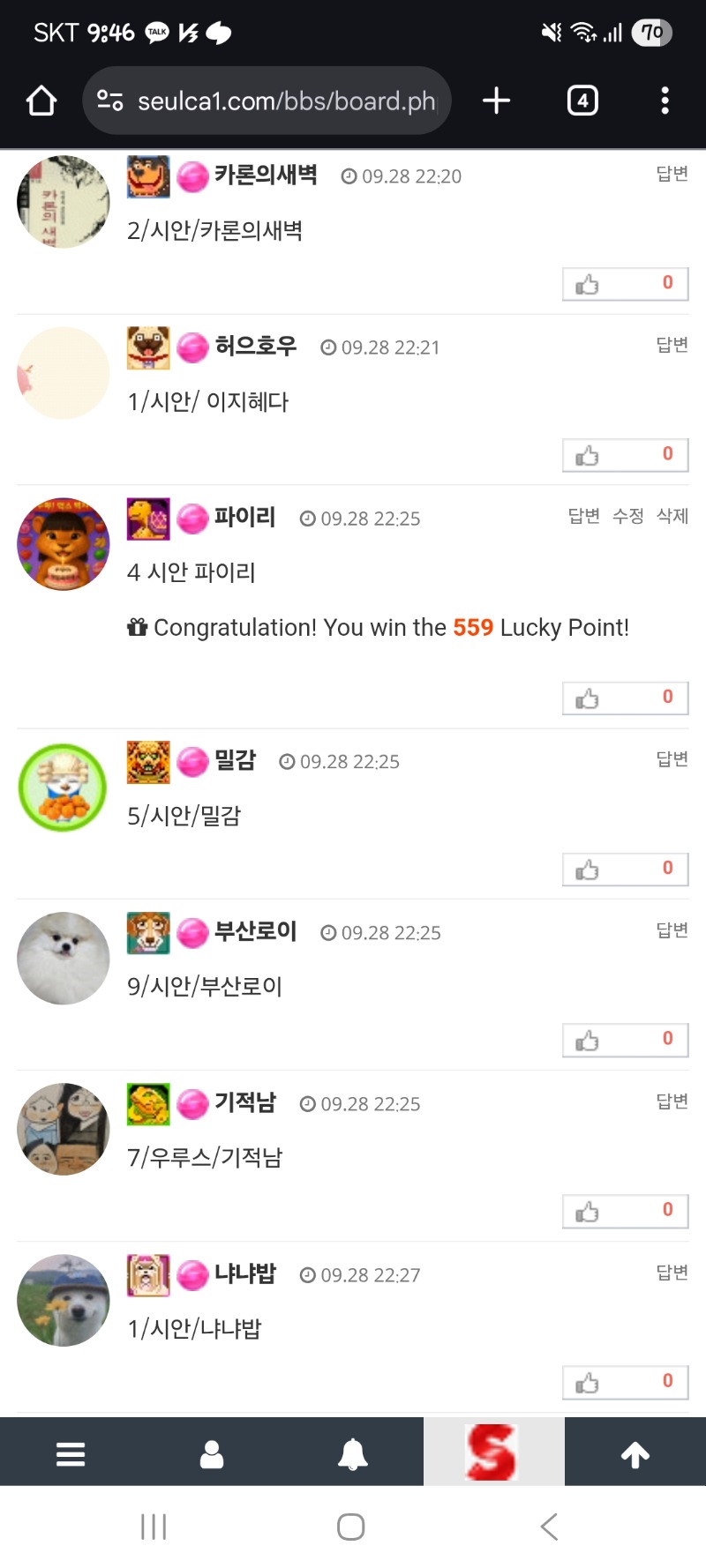Delete 파이리's comment with 삭제
This screenshot has height=1568, width=706.
[x=672, y=516]
